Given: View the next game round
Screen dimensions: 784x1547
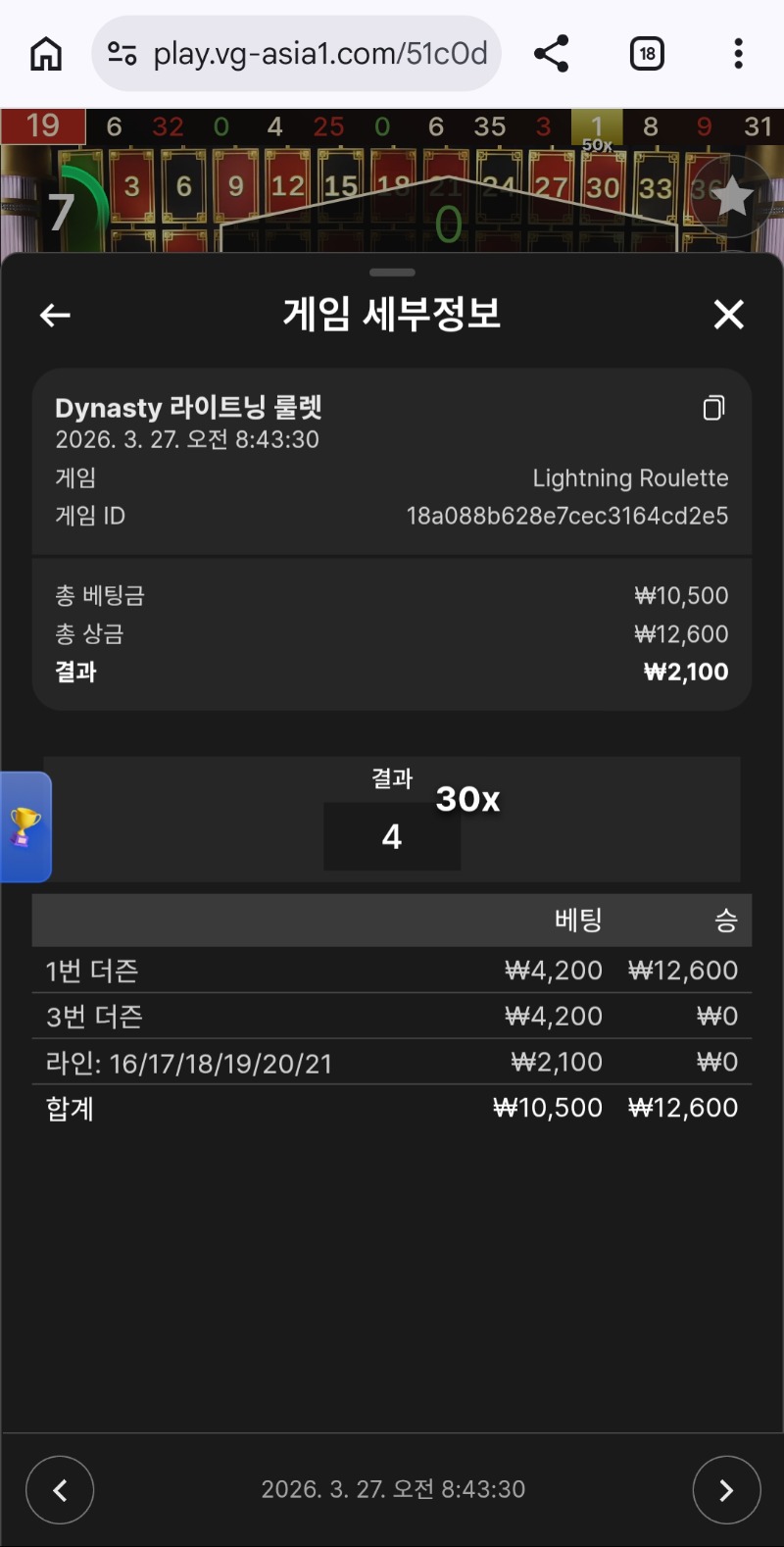Looking at the screenshot, I should click(726, 1490).
